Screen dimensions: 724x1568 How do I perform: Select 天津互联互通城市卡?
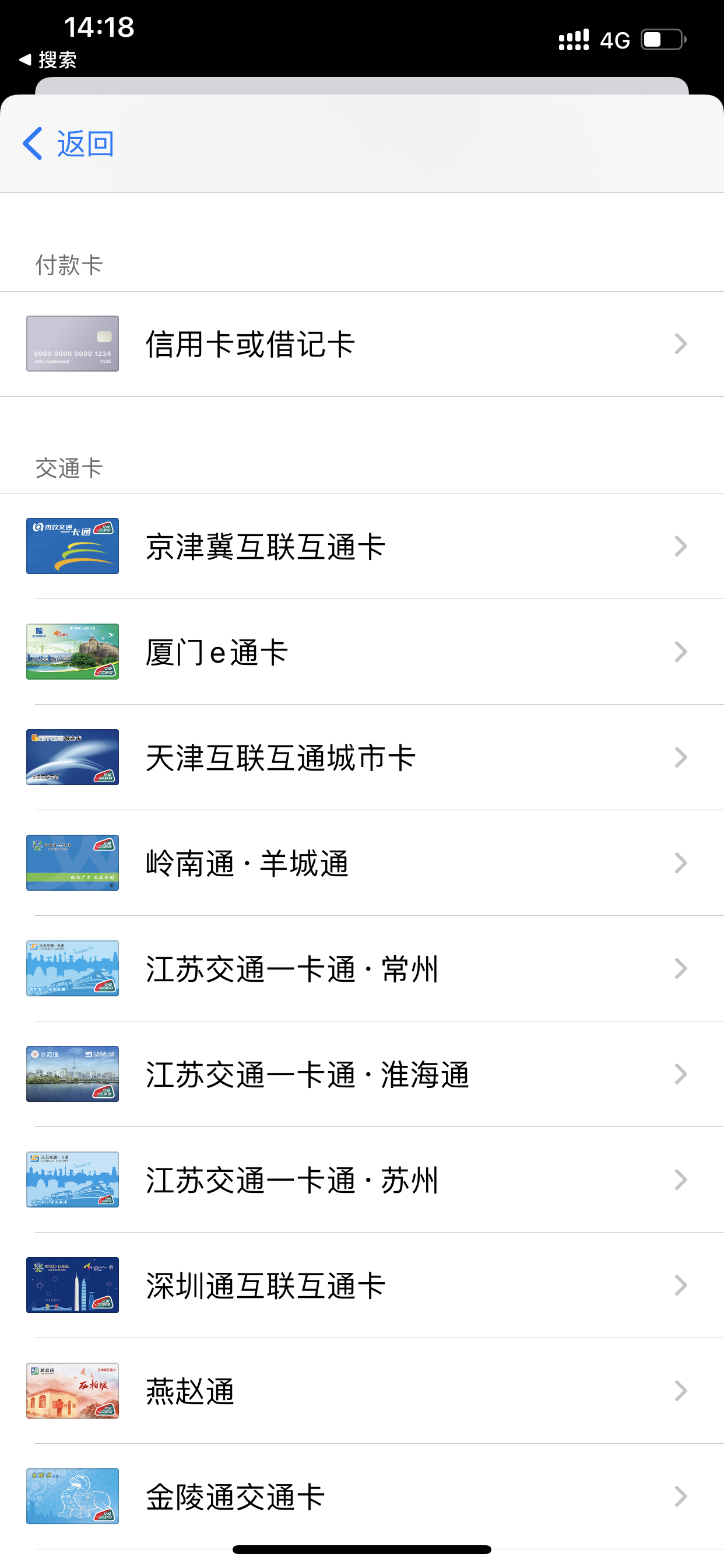pyautogui.click(x=361, y=757)
